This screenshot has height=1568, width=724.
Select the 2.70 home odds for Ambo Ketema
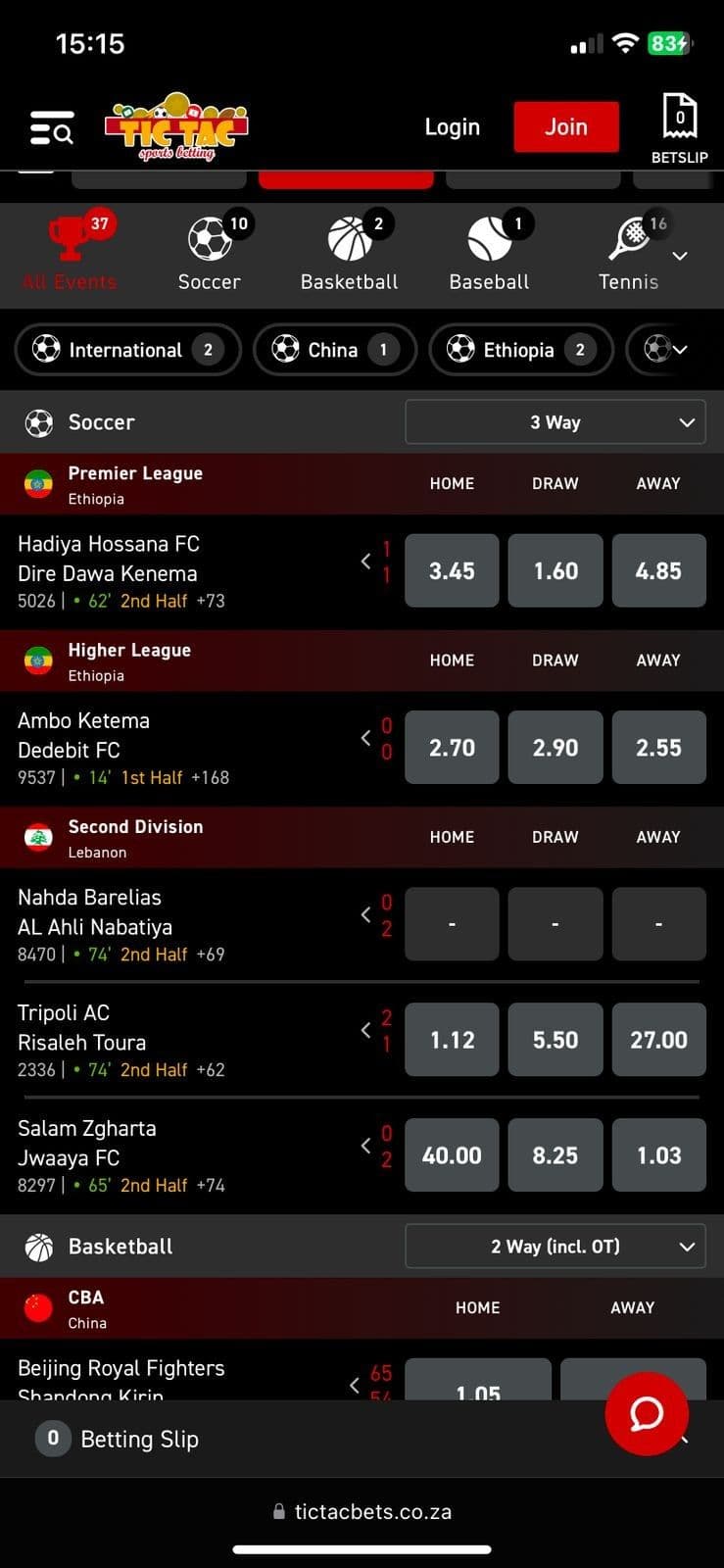pyautogui.click(x=452, y=747)
